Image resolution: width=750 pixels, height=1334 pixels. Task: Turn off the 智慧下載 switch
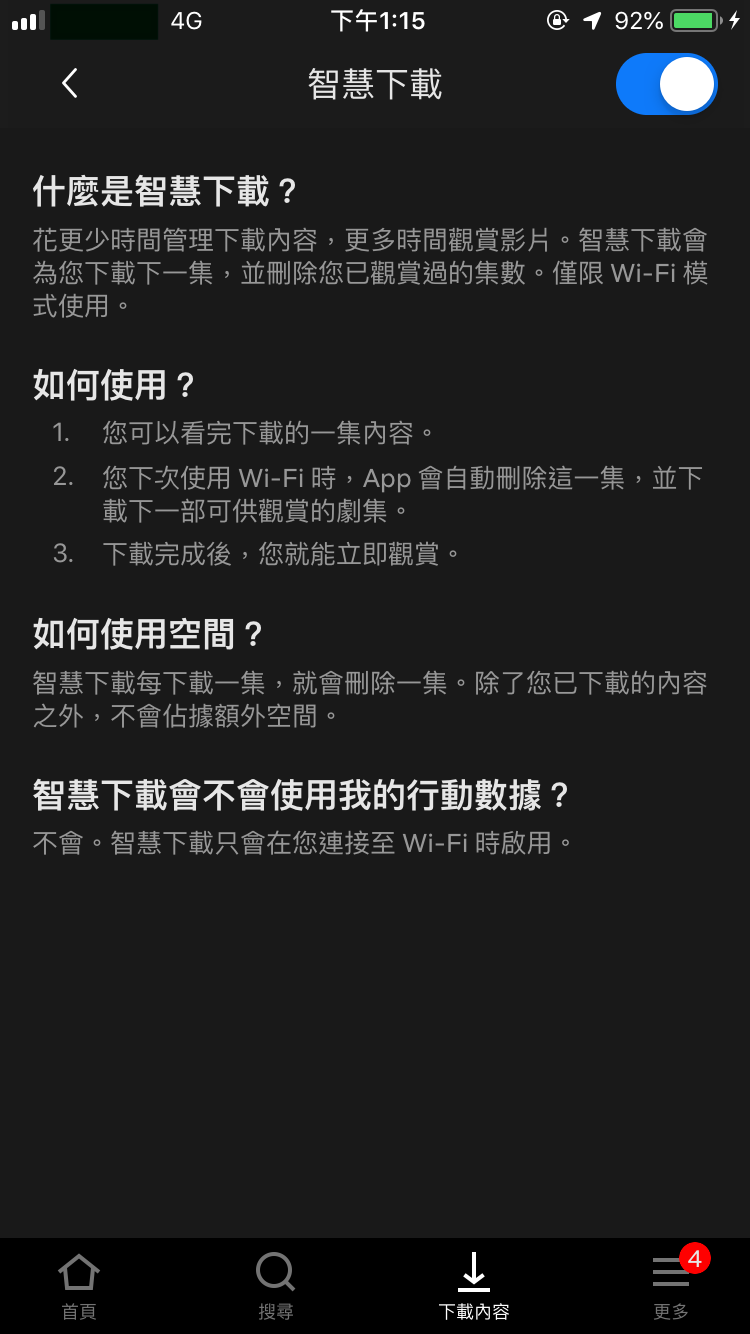coord(667,84)
